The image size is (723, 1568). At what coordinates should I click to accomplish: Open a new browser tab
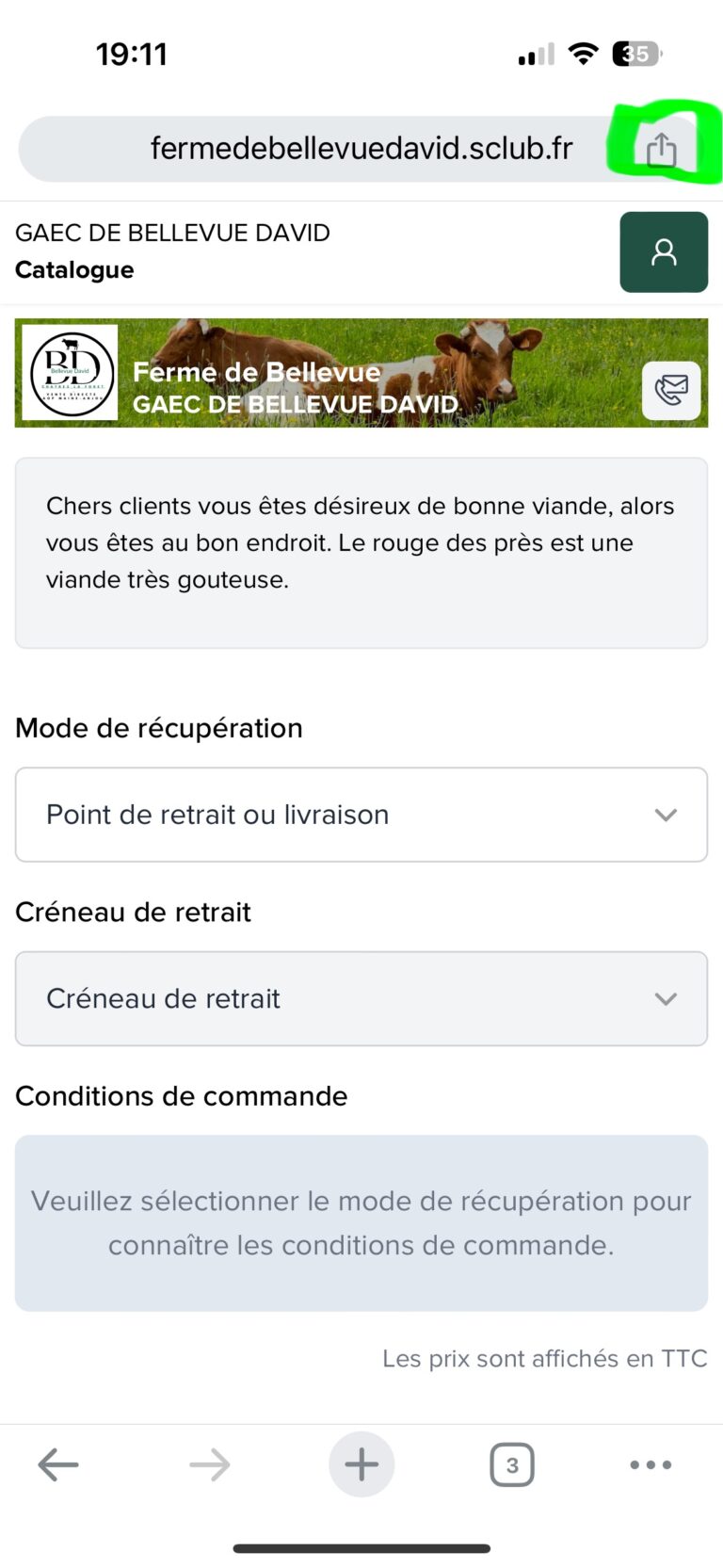(361, 1464)
